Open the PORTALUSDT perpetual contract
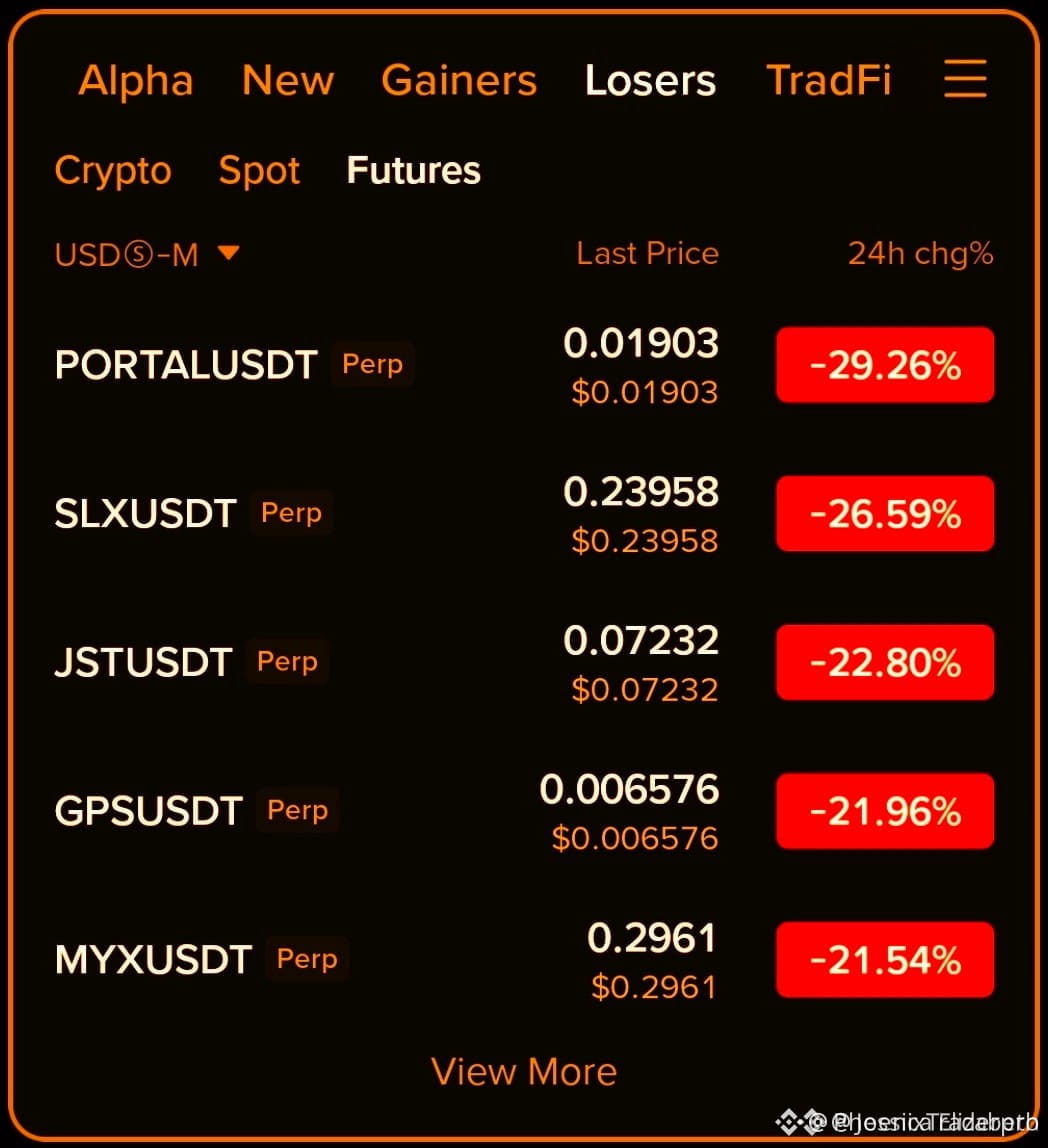 [x=524, y=365]
